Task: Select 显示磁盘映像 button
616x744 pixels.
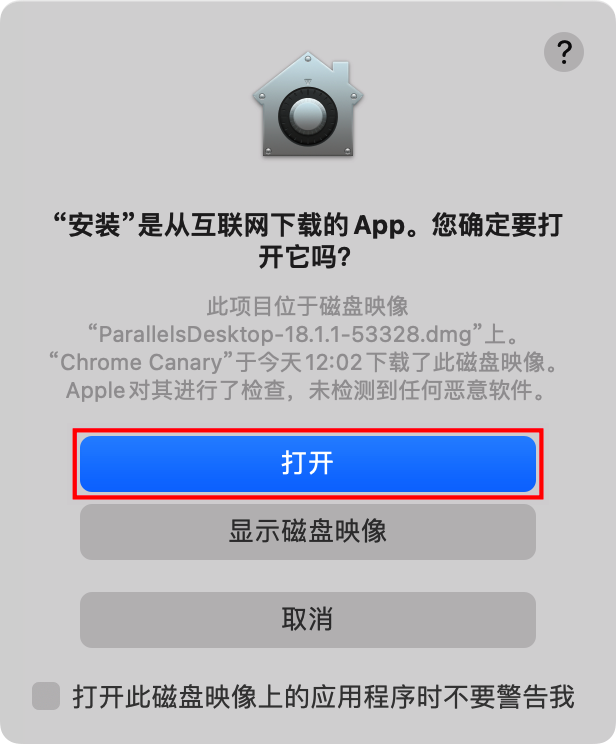Action: point(307,531)
